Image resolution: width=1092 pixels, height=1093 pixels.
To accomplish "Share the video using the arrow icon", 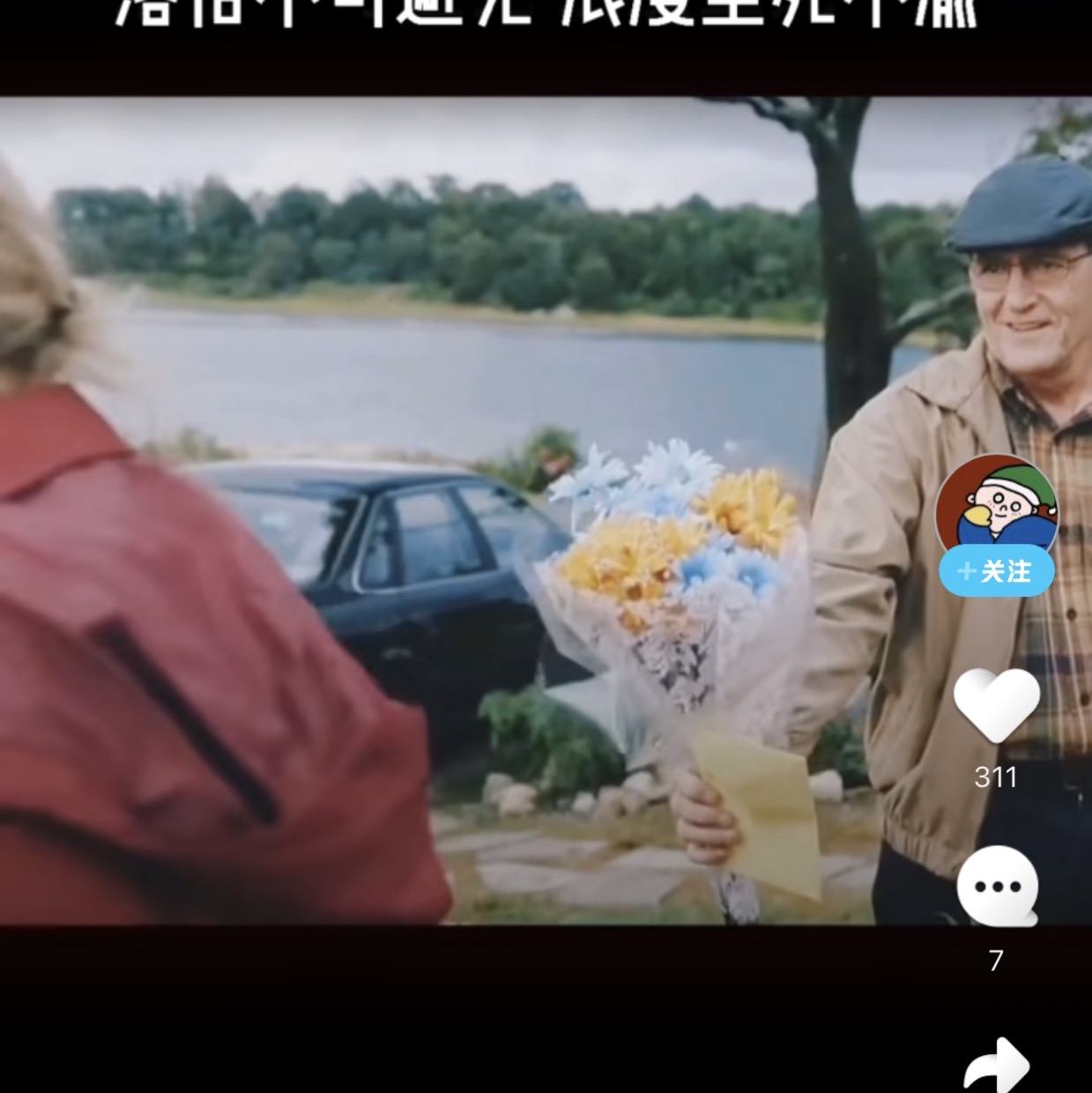I will tap(996, 1065).
